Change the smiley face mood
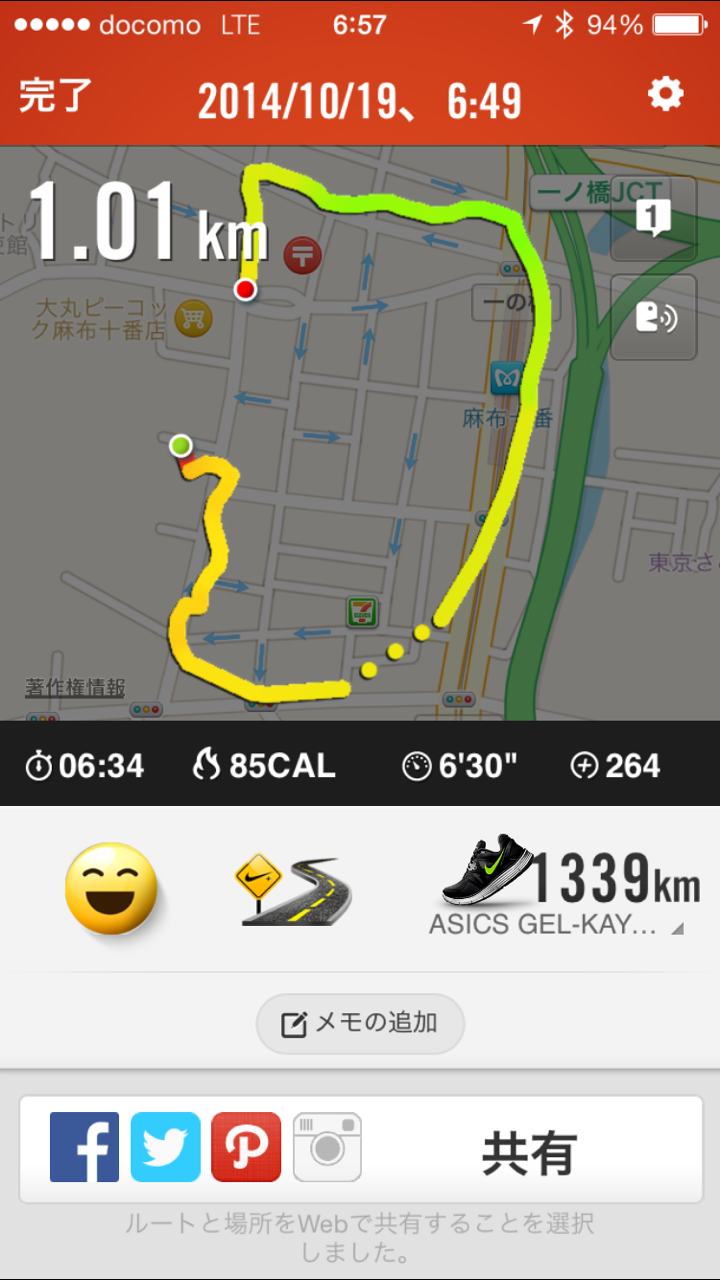This screenshot has height=1280, width=720. [111, 887]
